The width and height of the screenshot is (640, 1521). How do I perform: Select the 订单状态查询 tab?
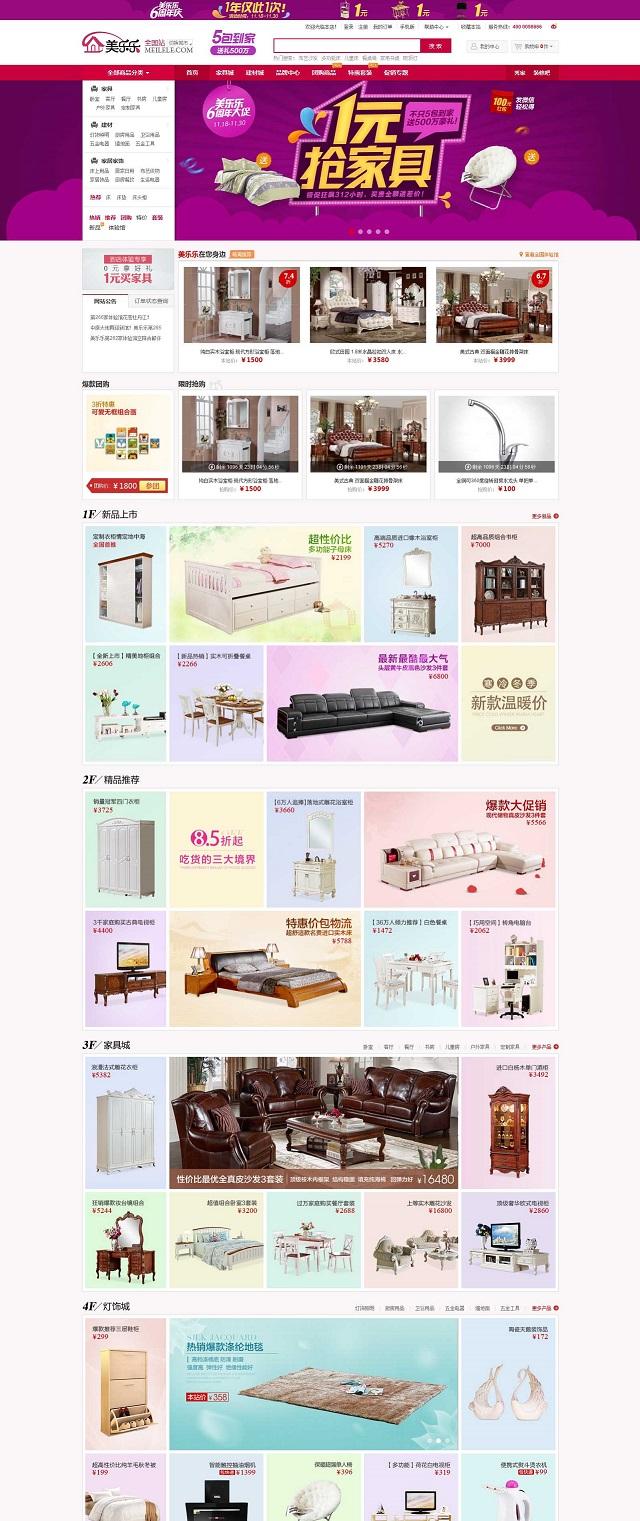pos(151,300)
